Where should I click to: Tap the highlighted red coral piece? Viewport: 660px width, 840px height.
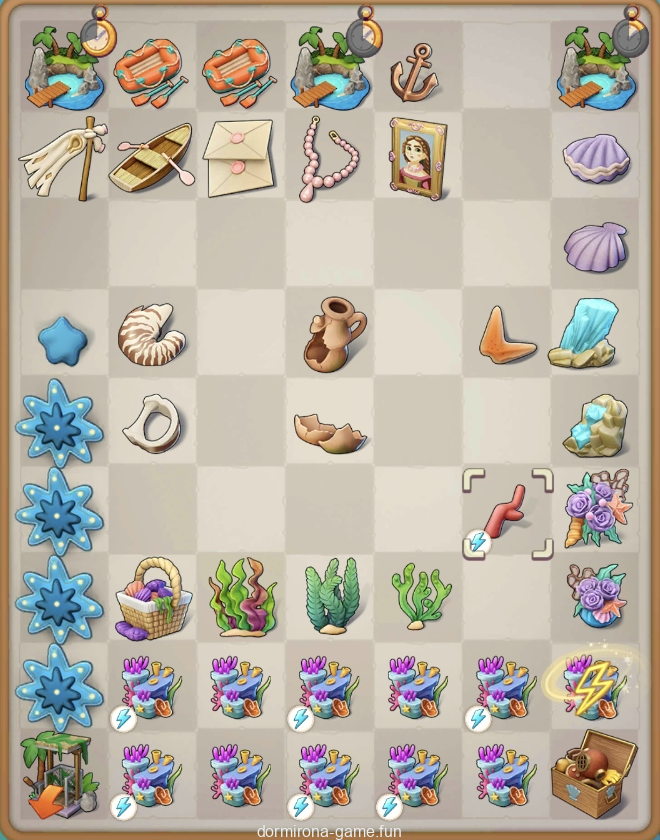coord(507,512)
